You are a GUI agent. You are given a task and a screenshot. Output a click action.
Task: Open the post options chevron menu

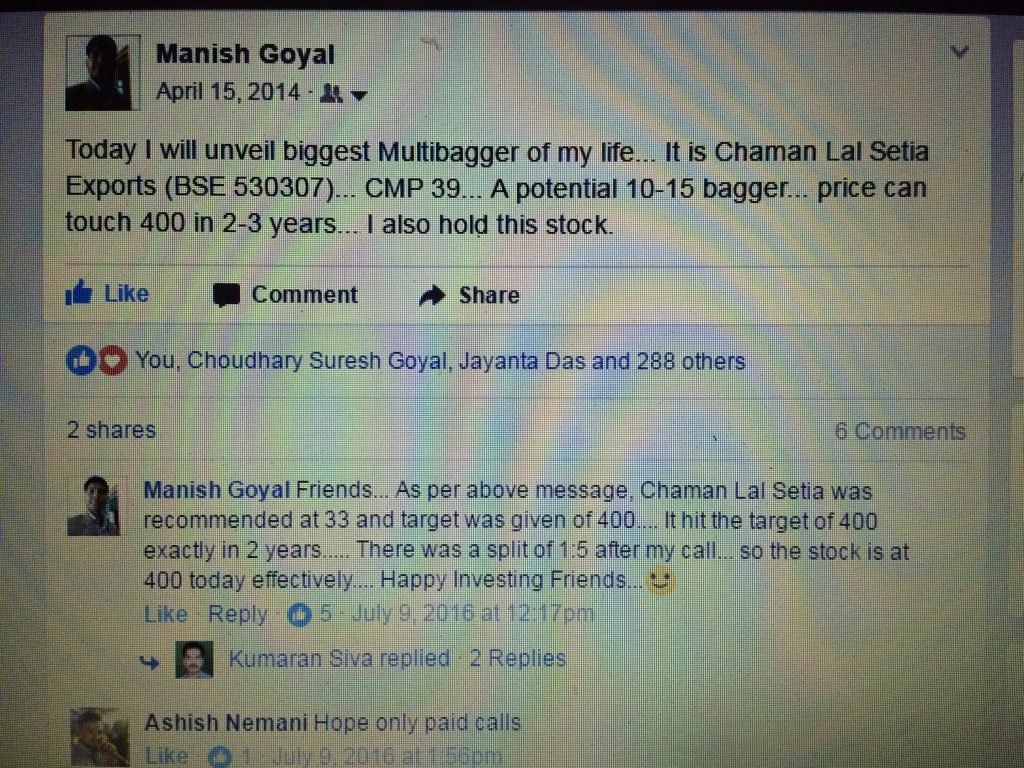[959, 52]
